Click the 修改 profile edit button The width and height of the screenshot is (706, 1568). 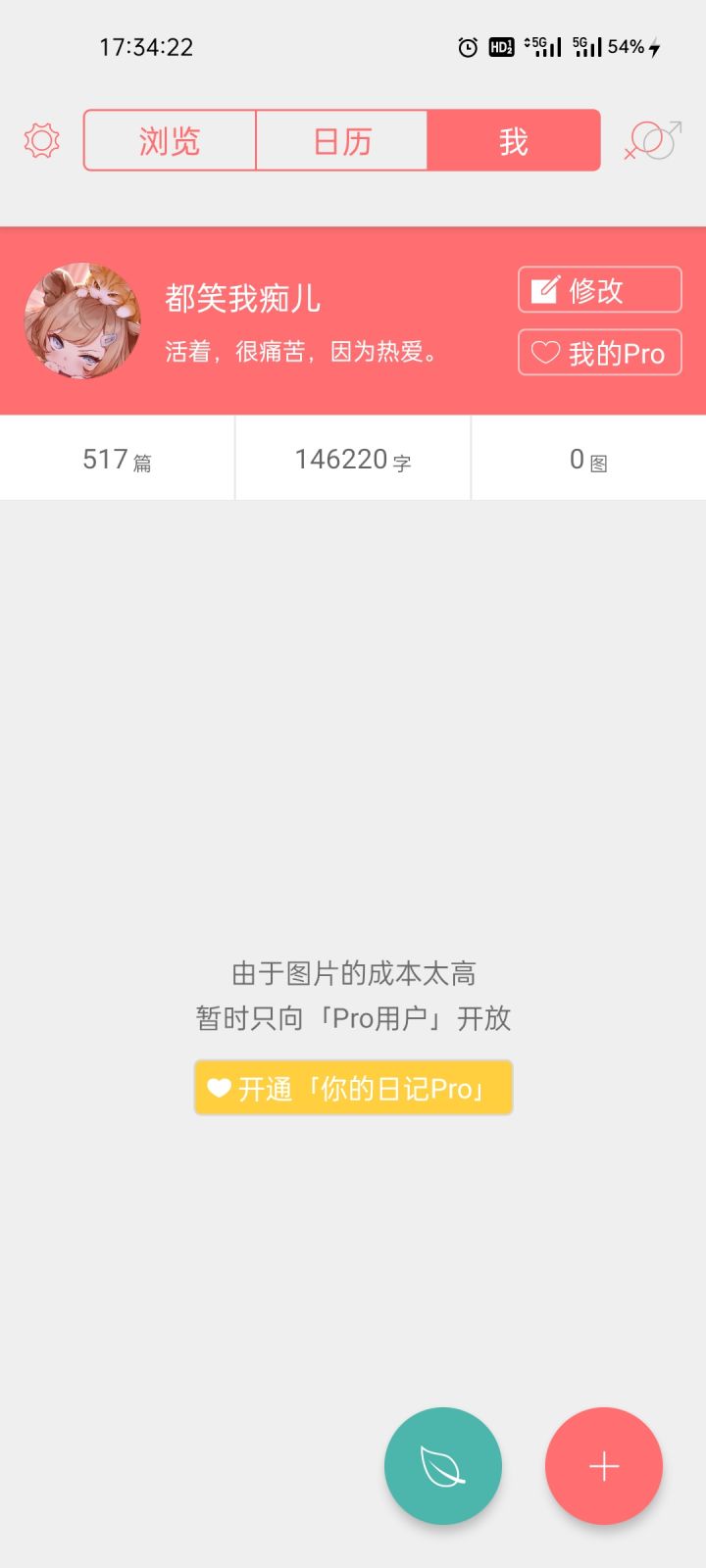(x=599, y=289)
